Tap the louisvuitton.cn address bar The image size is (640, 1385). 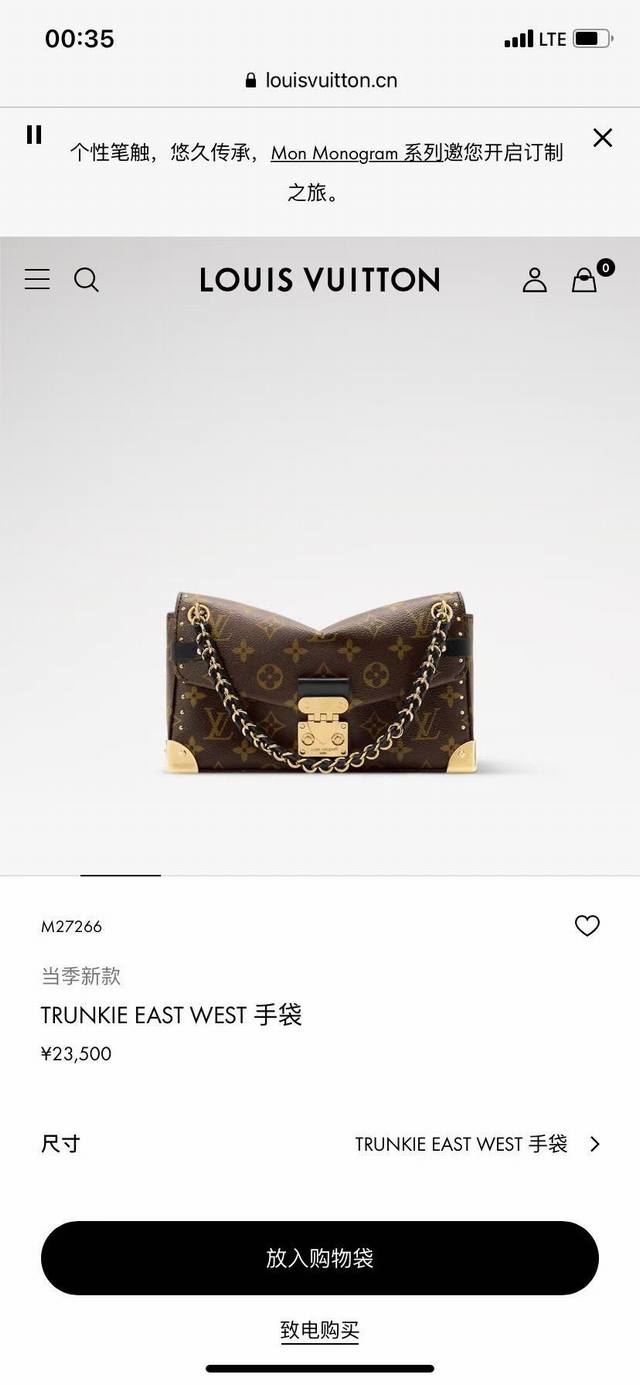pos(320,80)
